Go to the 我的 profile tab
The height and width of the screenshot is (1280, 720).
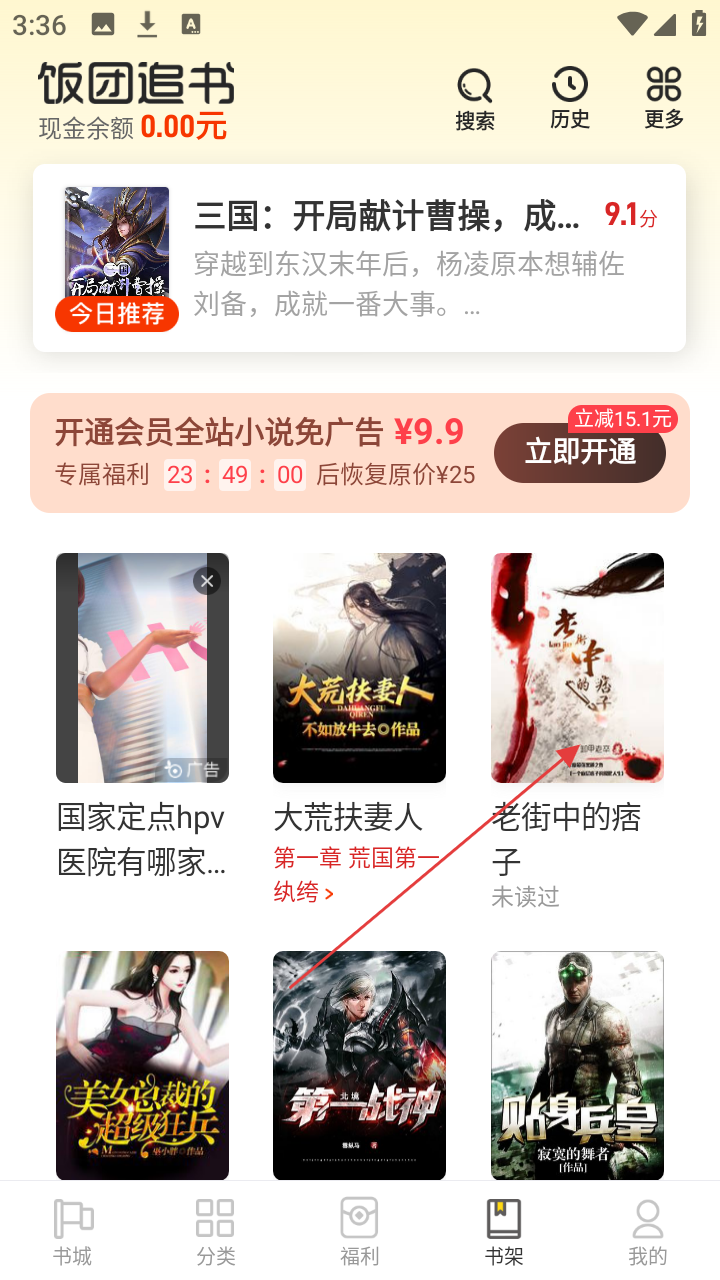tap(647, 1232)
